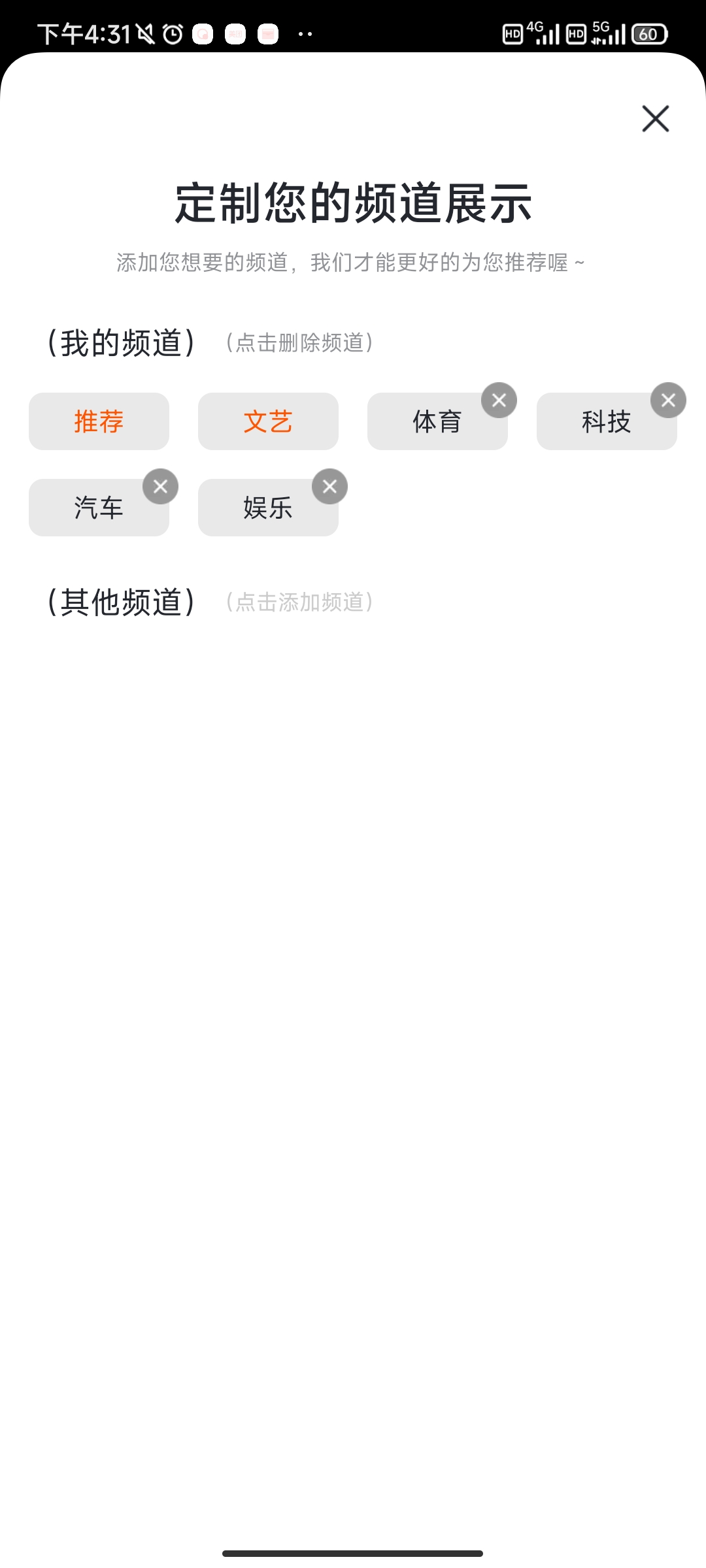
Task: Select the 体育 channel chip
Action: click(431, 423)
